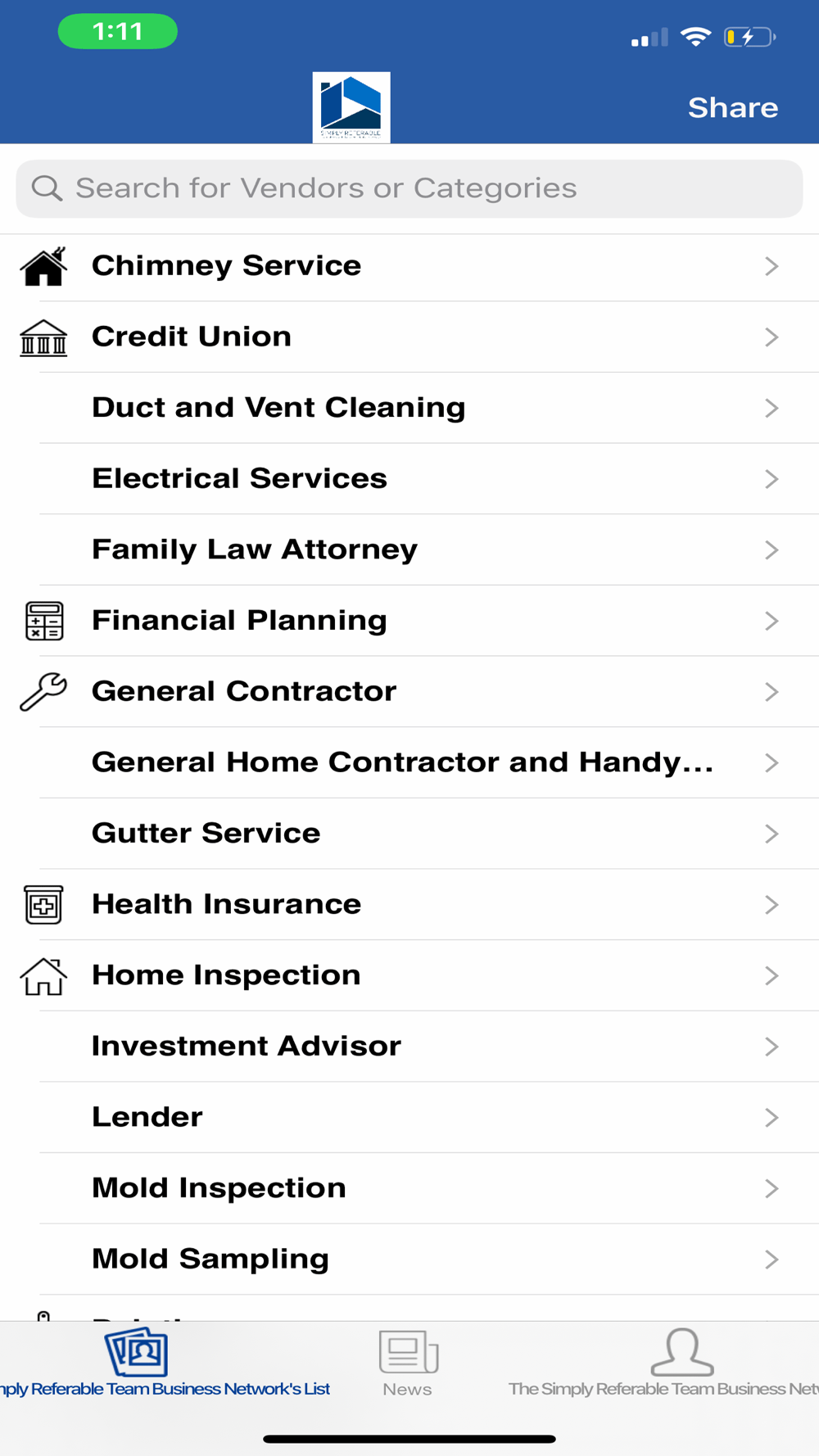Open Mold Inspection category
This screenshot has width=819, height=1456.
[x=409, y=1188]
